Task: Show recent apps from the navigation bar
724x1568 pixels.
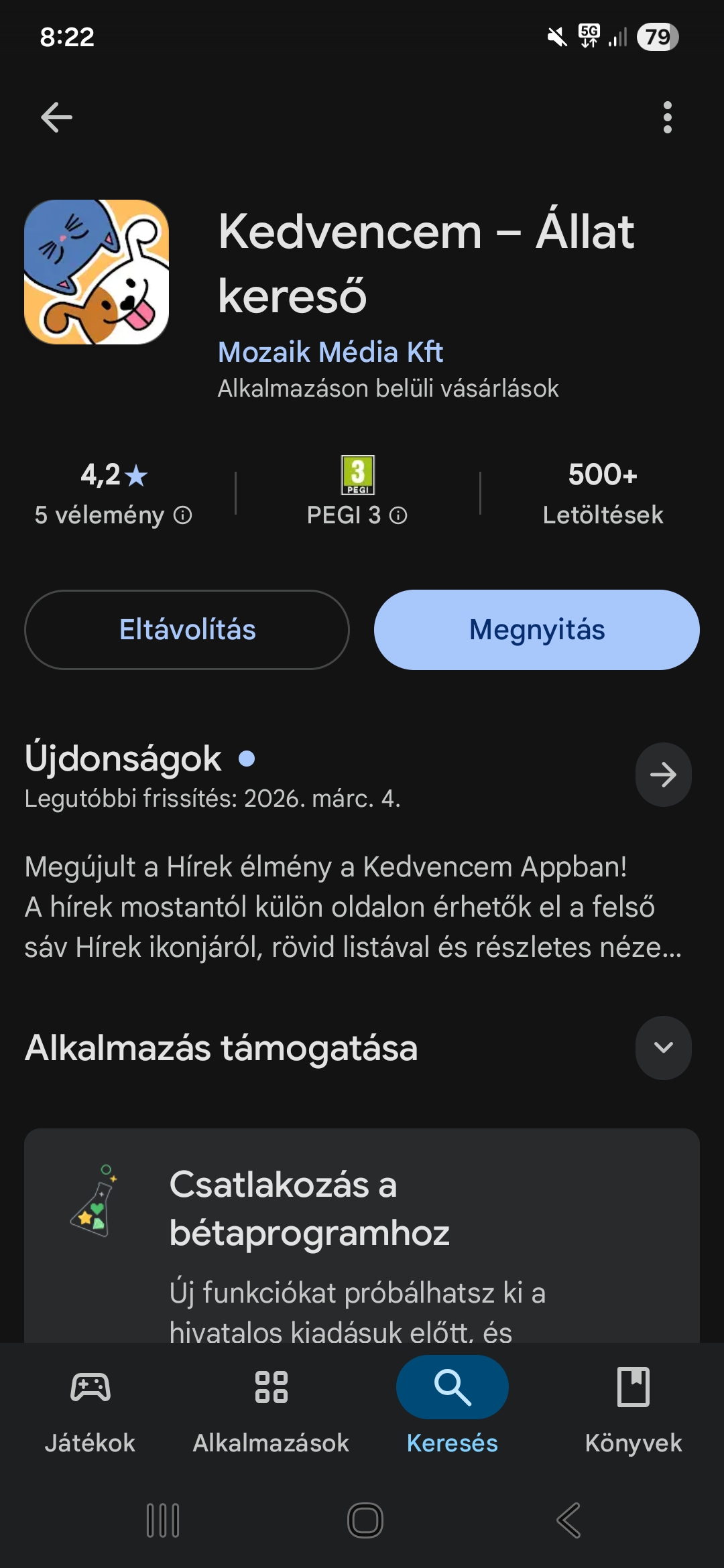Action: (163, 1520)
